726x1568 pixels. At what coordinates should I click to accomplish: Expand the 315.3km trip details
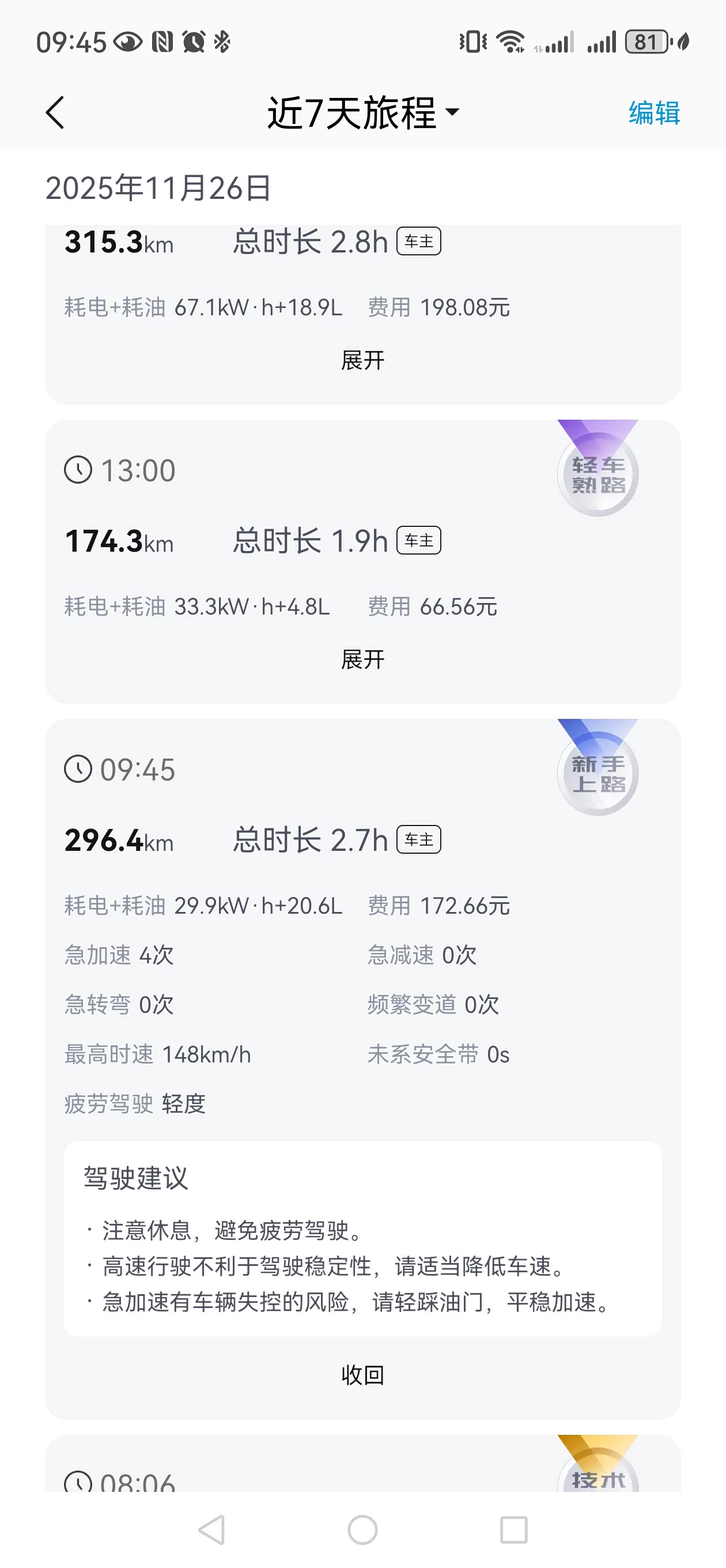click(362, 360)
